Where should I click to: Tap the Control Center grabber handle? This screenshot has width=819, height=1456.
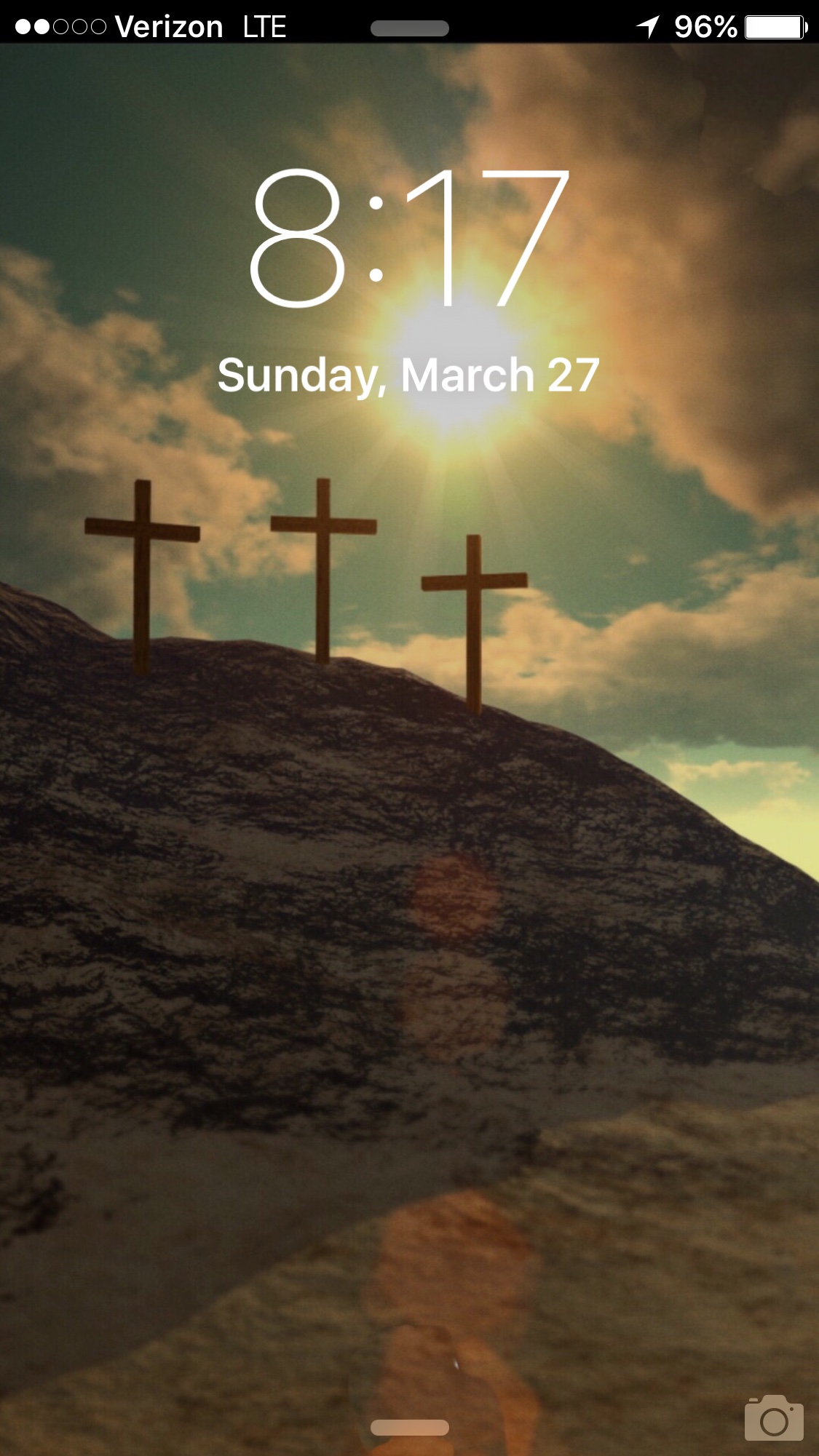pyautogui.click(x=409, y=1428)
